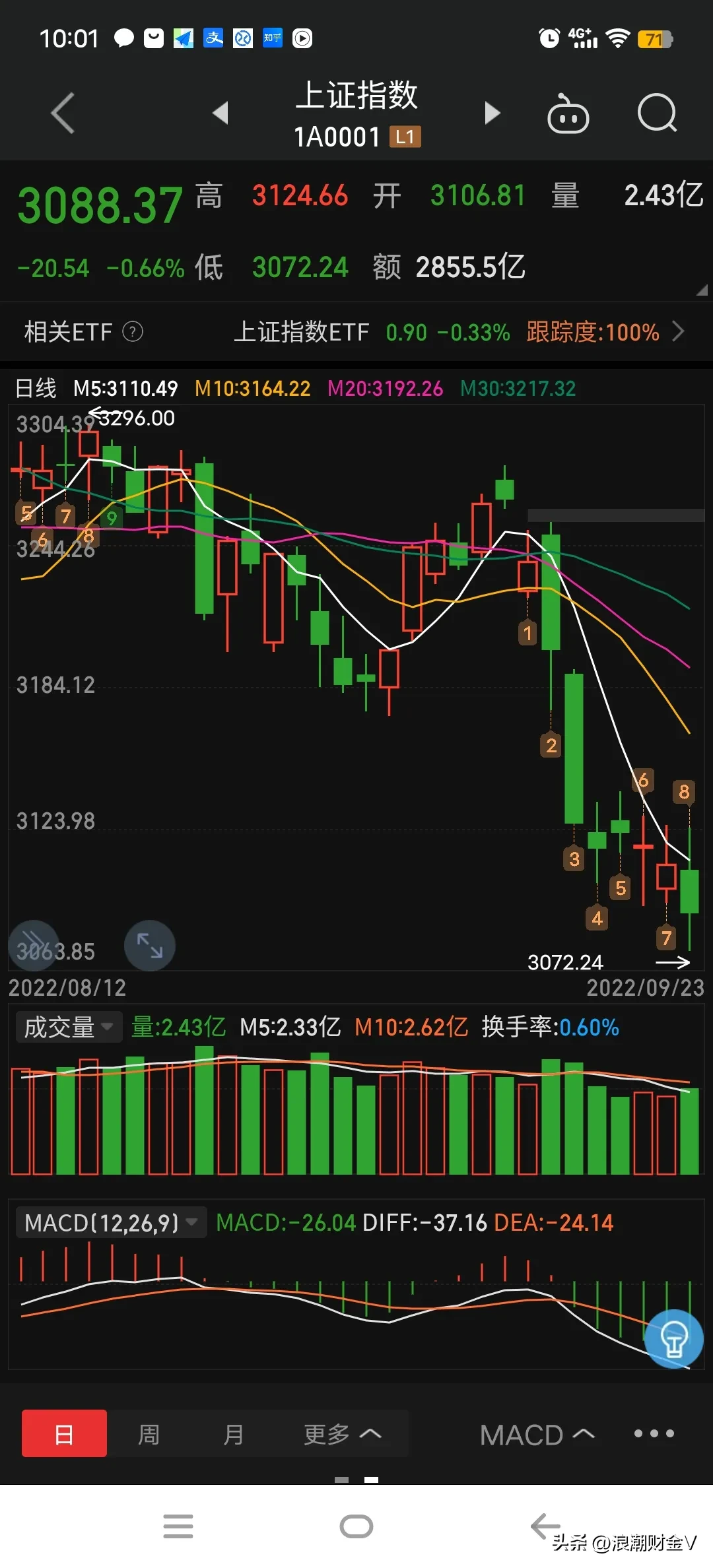Expand the quote details corner arrow
The image size is (713, 1568).
701,290
